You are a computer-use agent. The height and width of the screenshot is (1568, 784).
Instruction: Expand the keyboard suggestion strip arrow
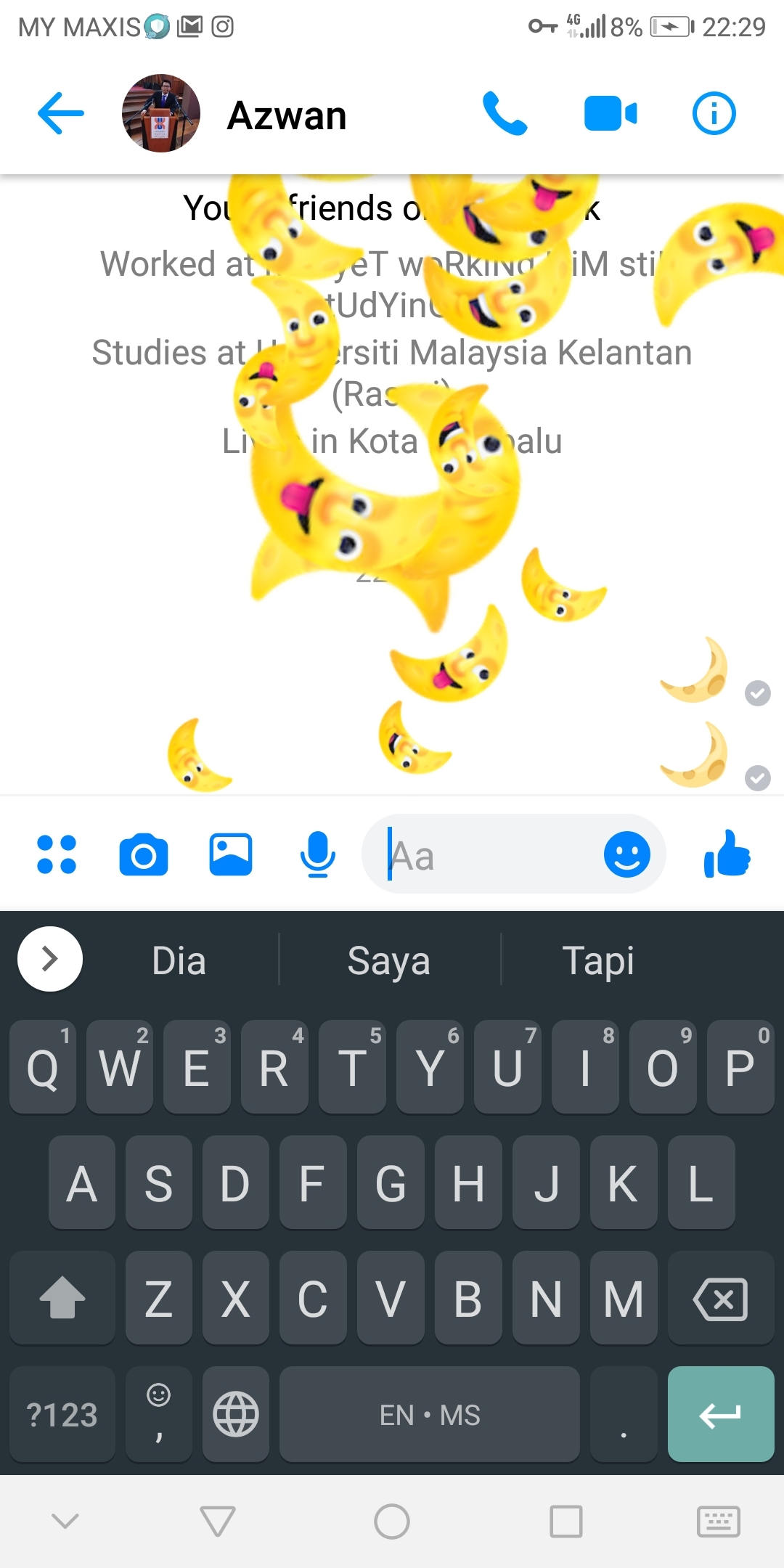pos(49,959)
